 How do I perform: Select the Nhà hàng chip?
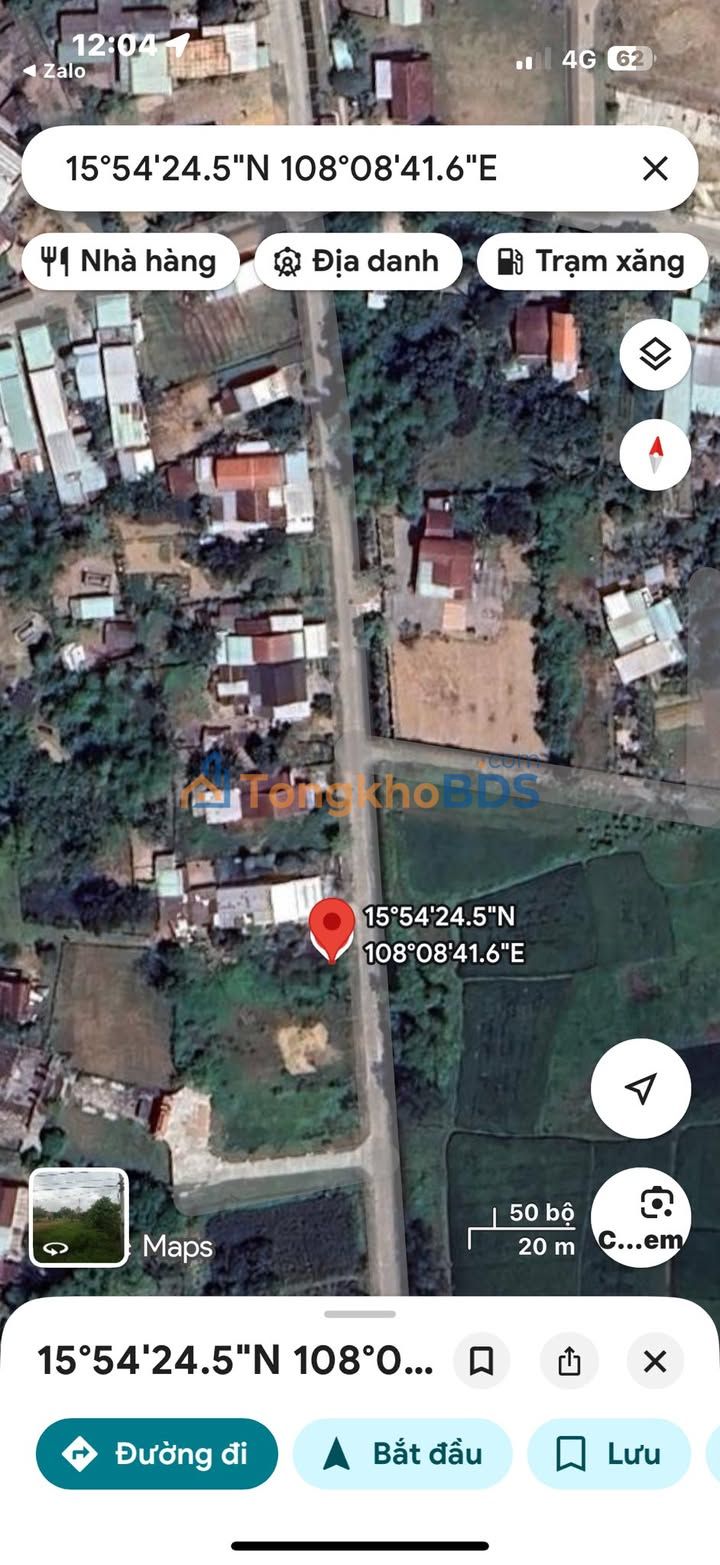pos(130,262)
